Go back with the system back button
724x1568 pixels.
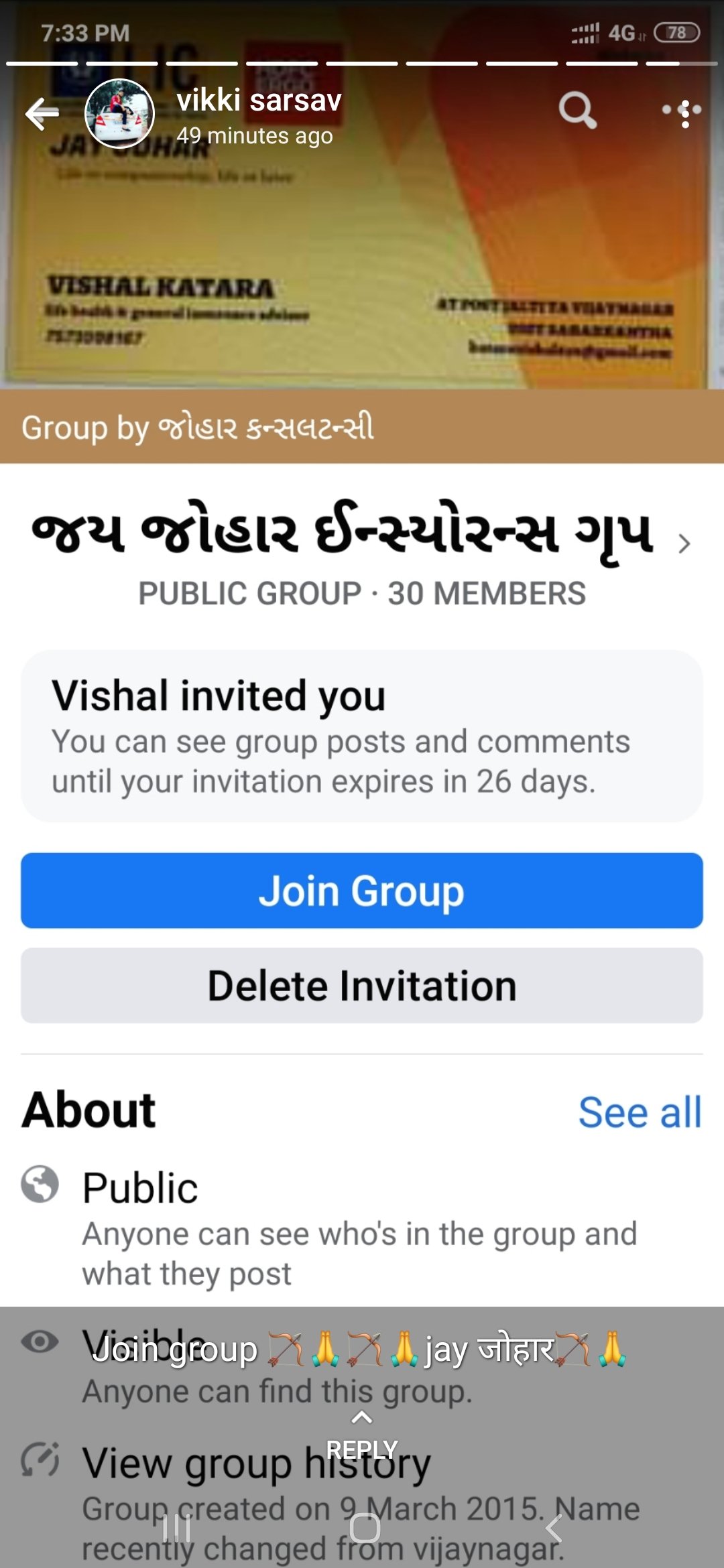click(x=554, y=1528)
